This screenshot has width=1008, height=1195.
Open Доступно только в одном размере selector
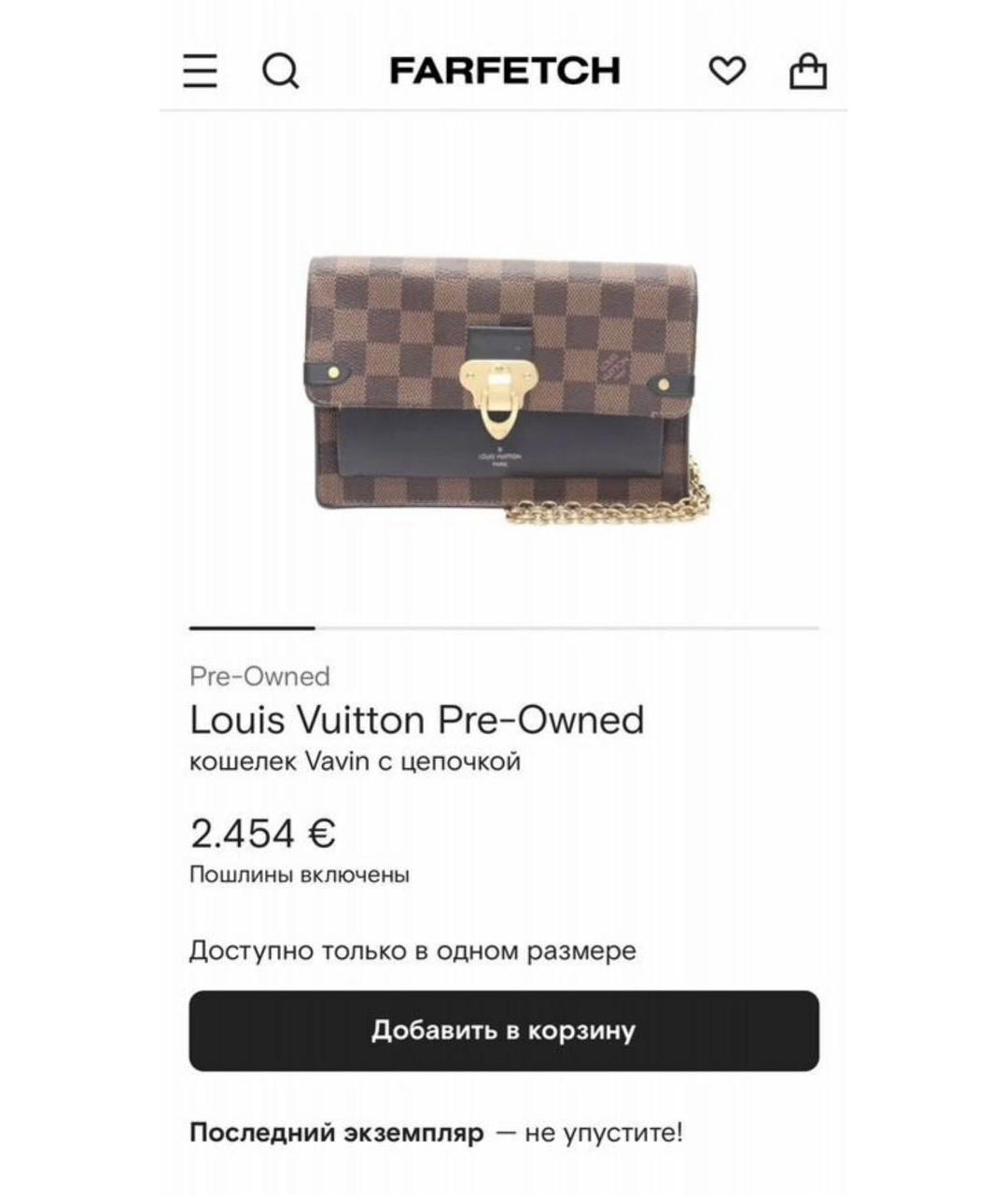[x=411, y=949]
